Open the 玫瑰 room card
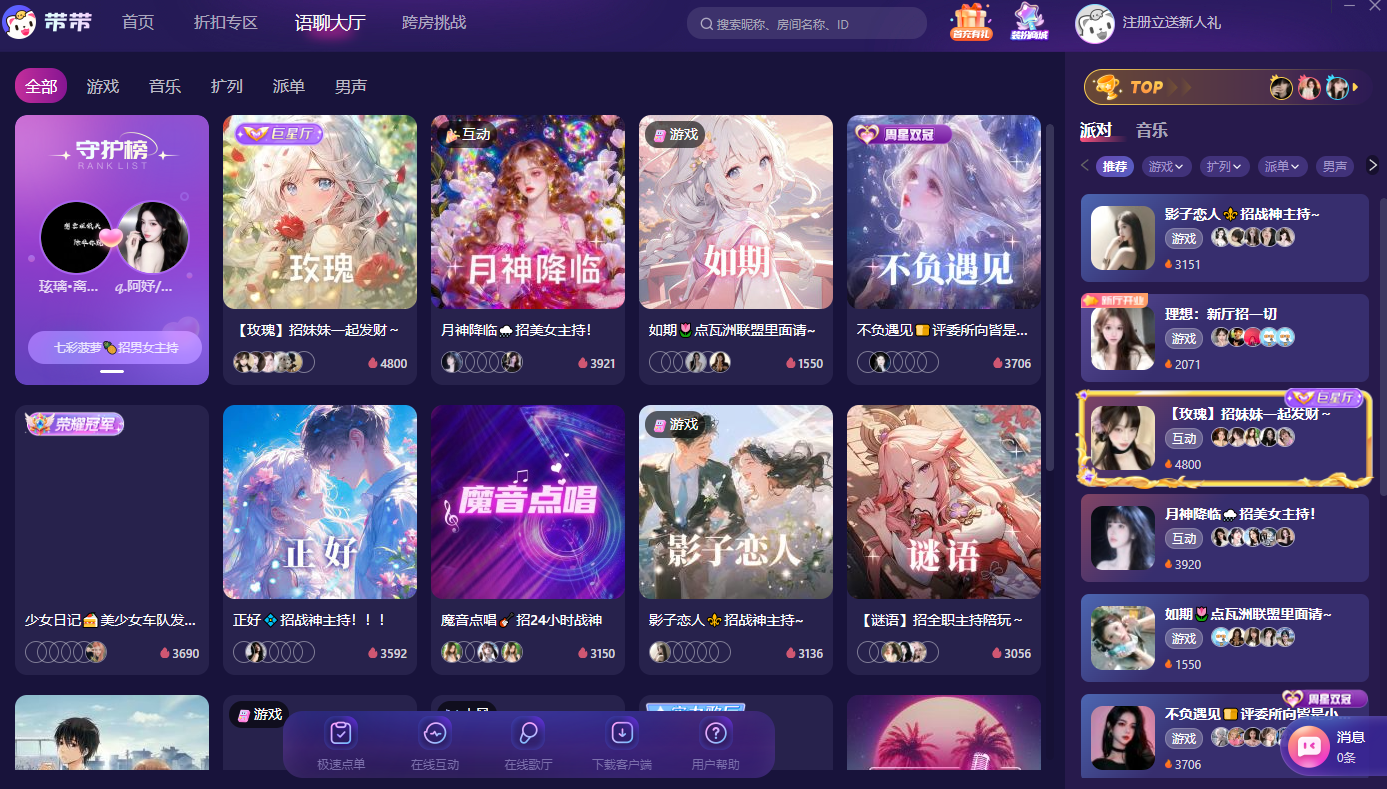Viewport: 1387px width, 789px height. (319, 212)
